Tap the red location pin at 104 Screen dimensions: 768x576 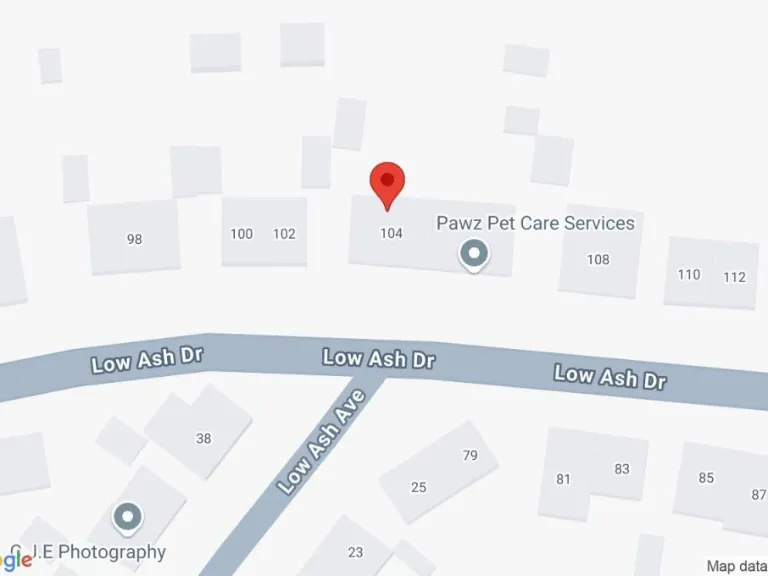tap(387, 182)
